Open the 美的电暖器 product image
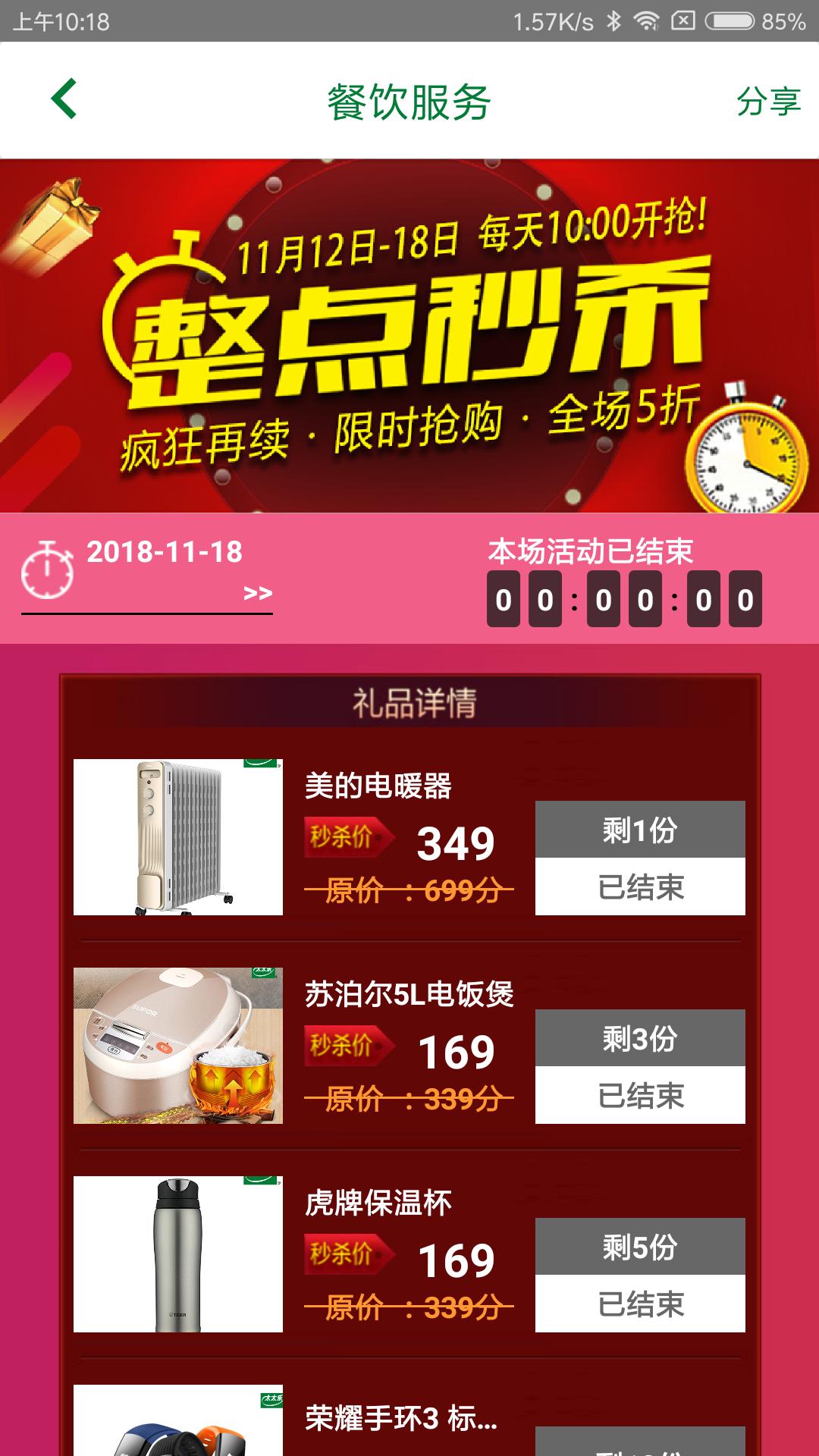Image resolution: width=819 pixels, height=1456 pixels. [178, 837]
